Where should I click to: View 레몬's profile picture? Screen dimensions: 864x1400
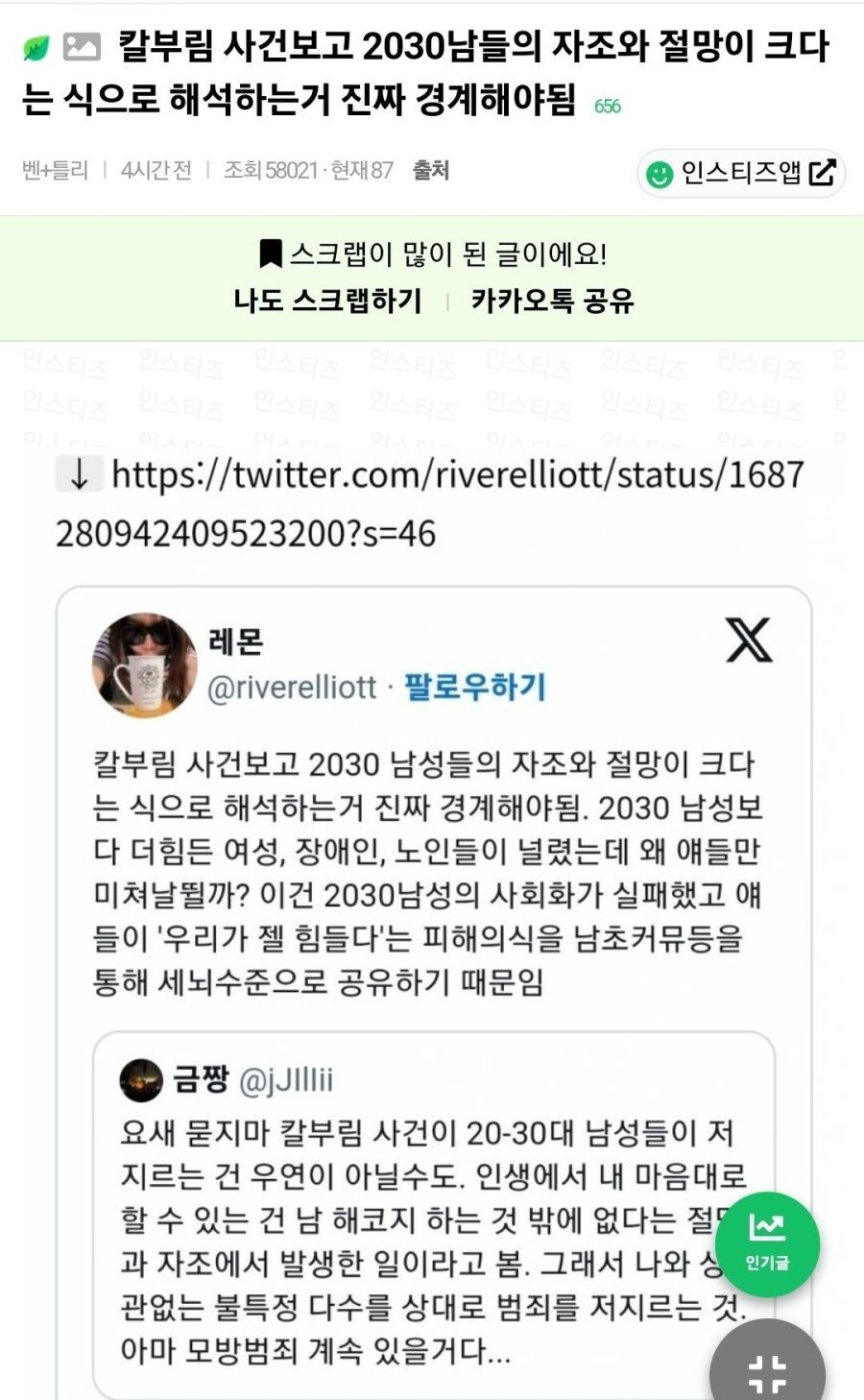(x=144, y=664)
